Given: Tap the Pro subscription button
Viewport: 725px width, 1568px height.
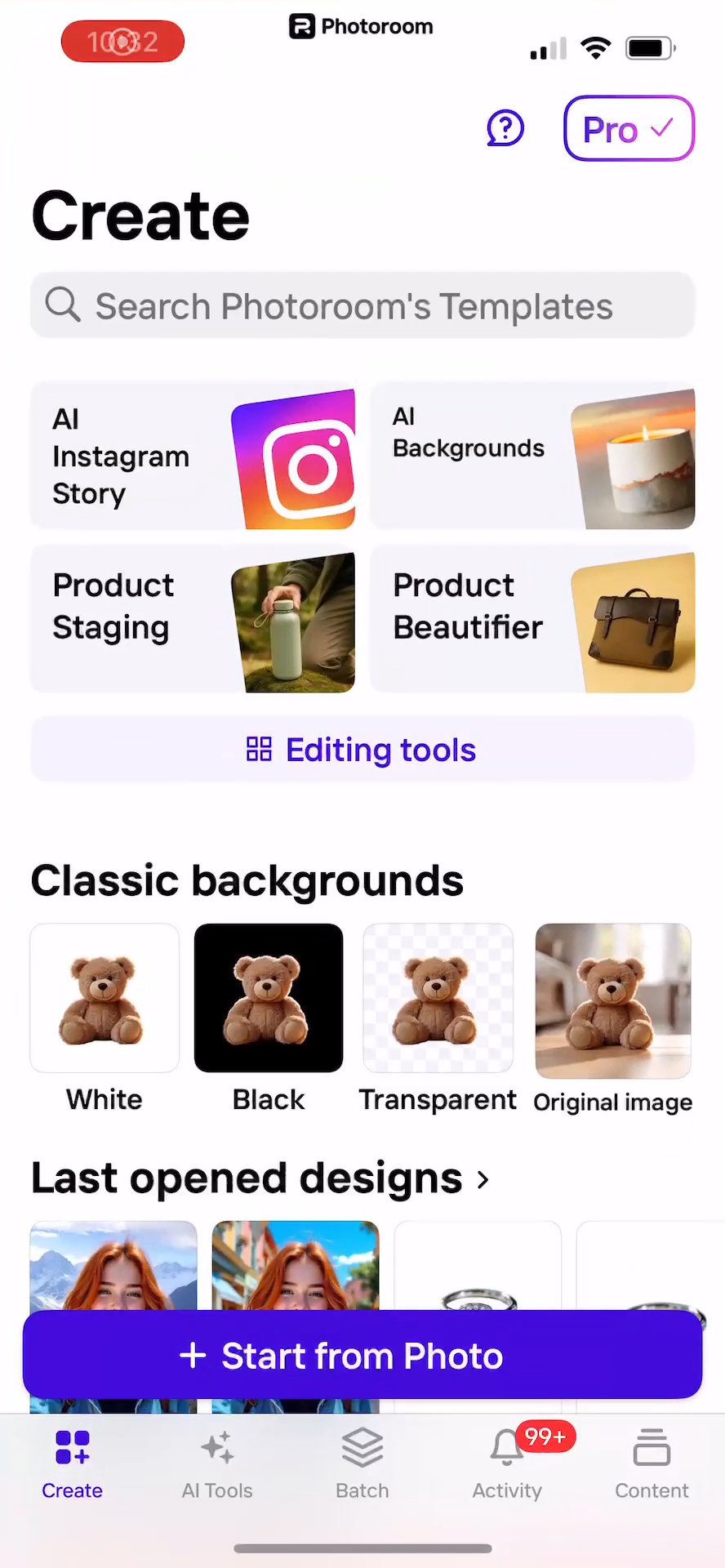Looking at the screenshot, I should tap(628, 129).
